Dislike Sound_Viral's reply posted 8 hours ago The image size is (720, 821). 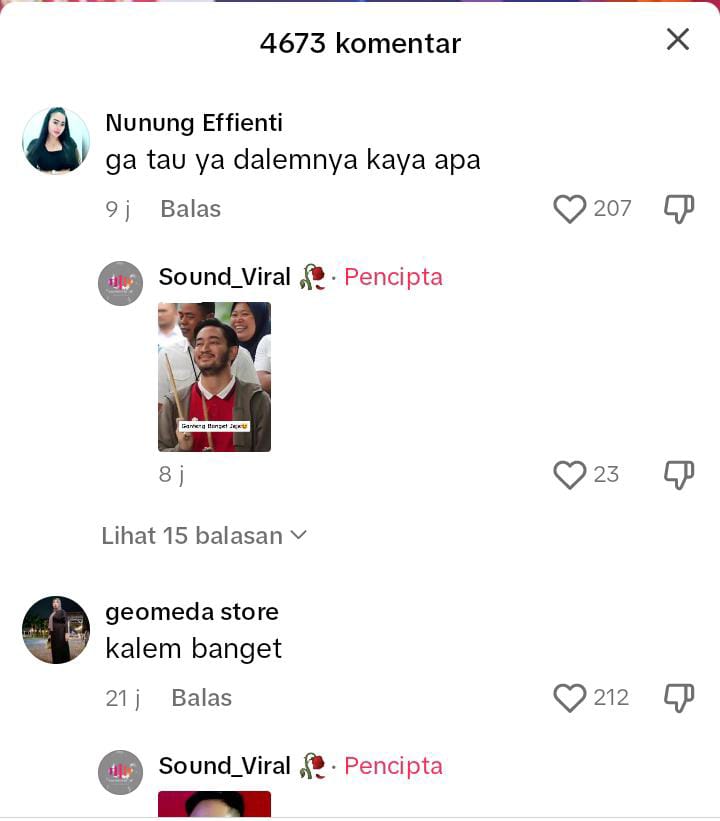[679, 475]
